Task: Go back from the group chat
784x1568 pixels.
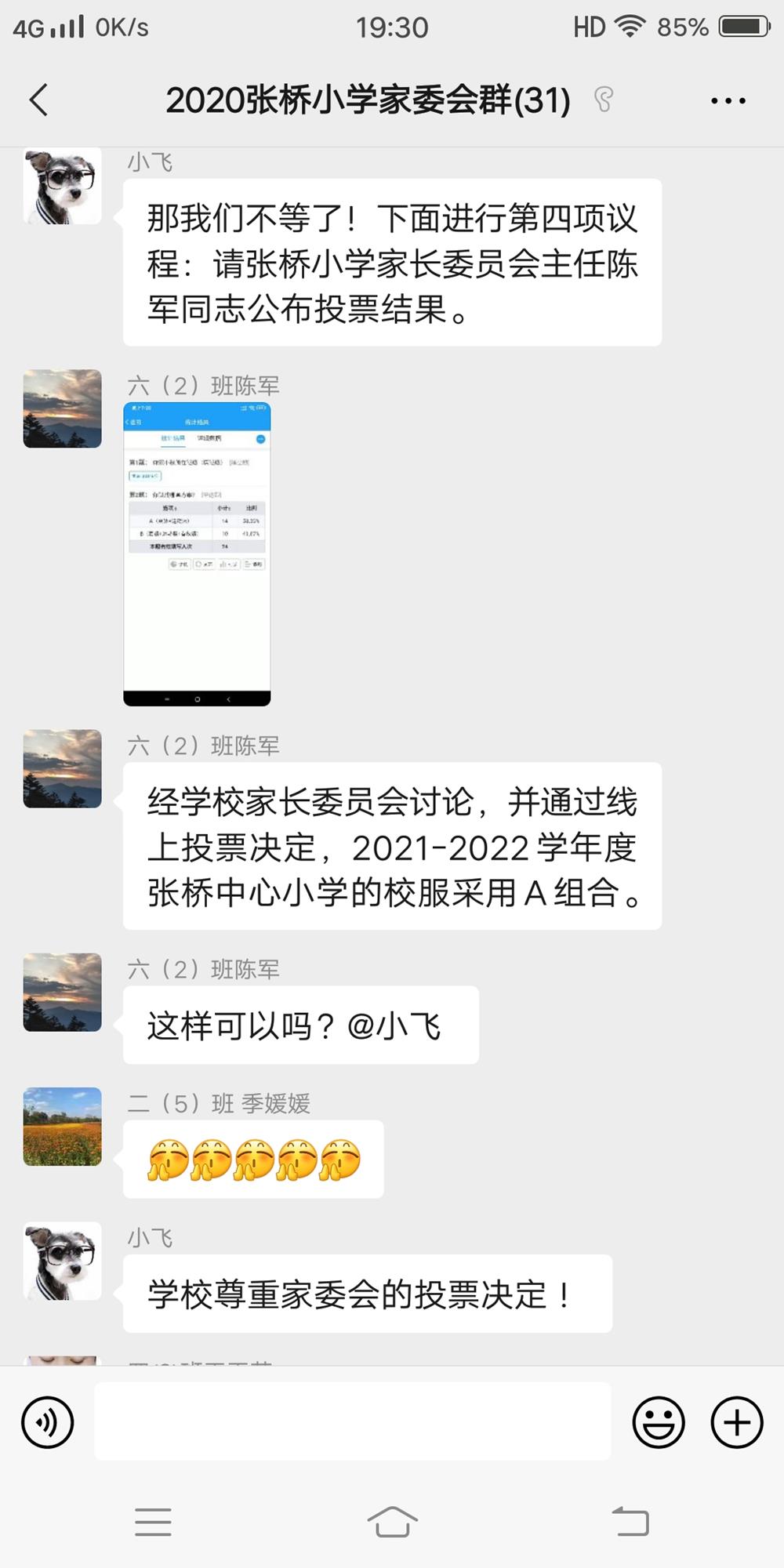Action: pos(39,100)
